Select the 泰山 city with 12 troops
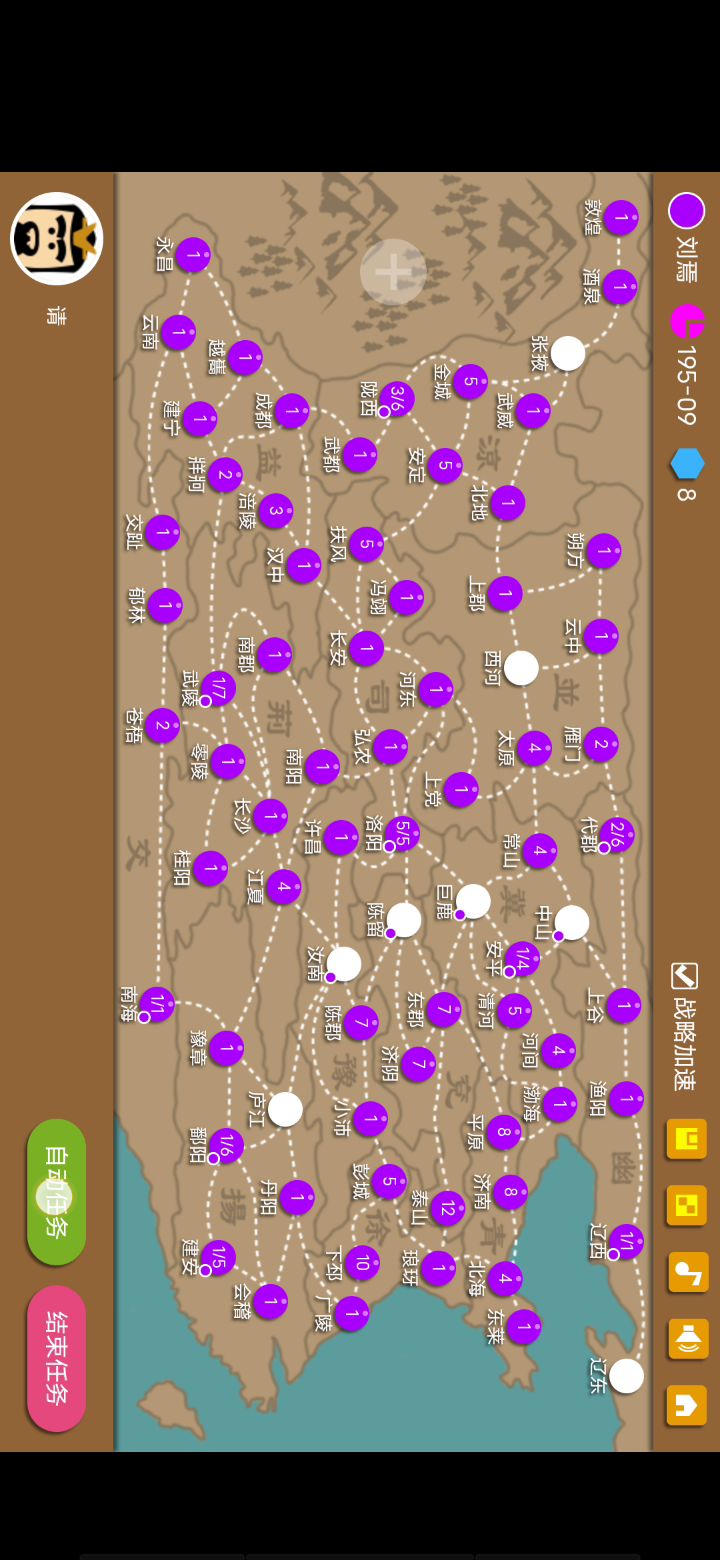This screenshot has height=1560, width=720. pos(447,1208)
